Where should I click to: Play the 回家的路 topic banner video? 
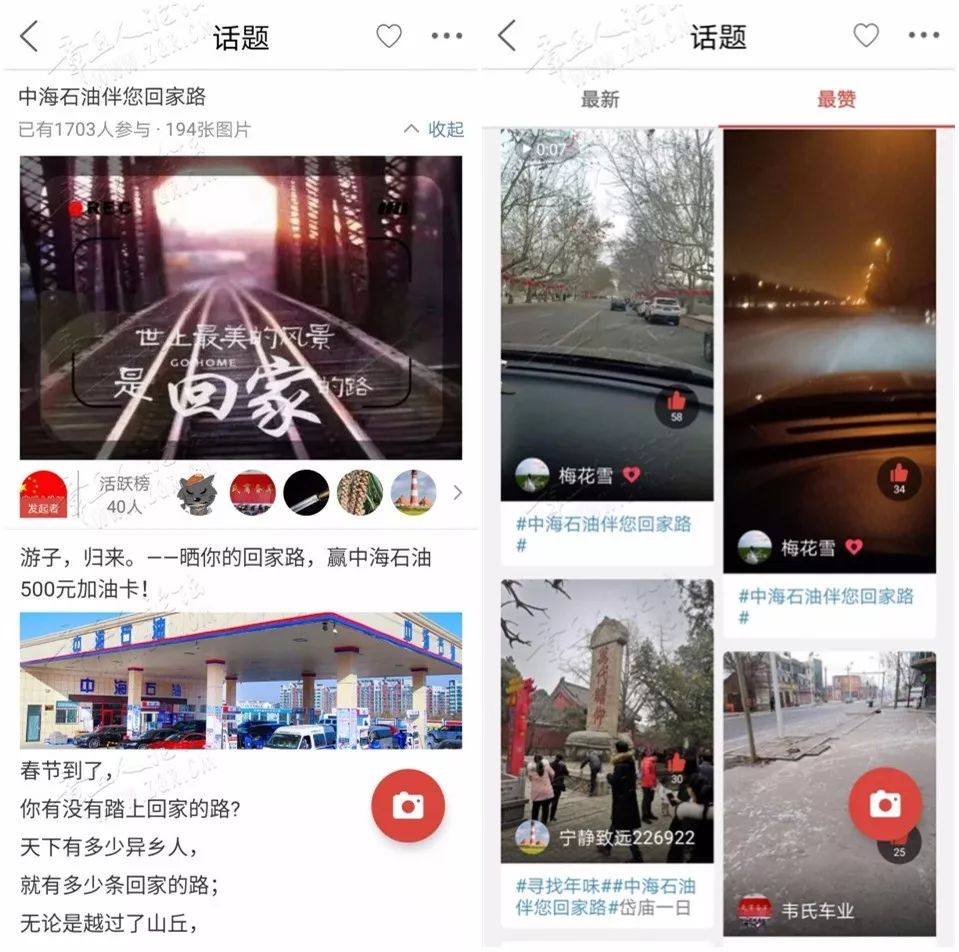pyautogui.click(x=241, y=307)
